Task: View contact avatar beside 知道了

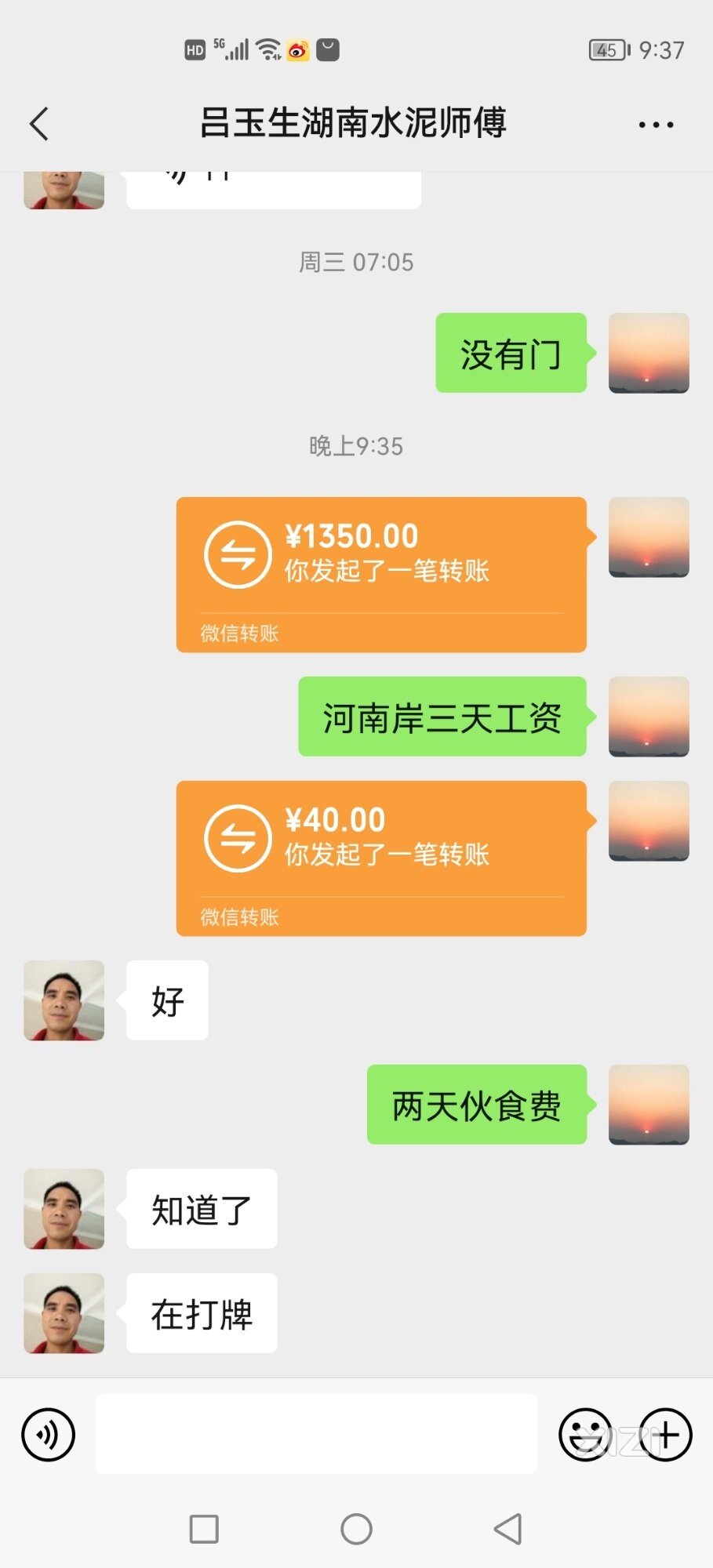Action: tap(64, 1209)
